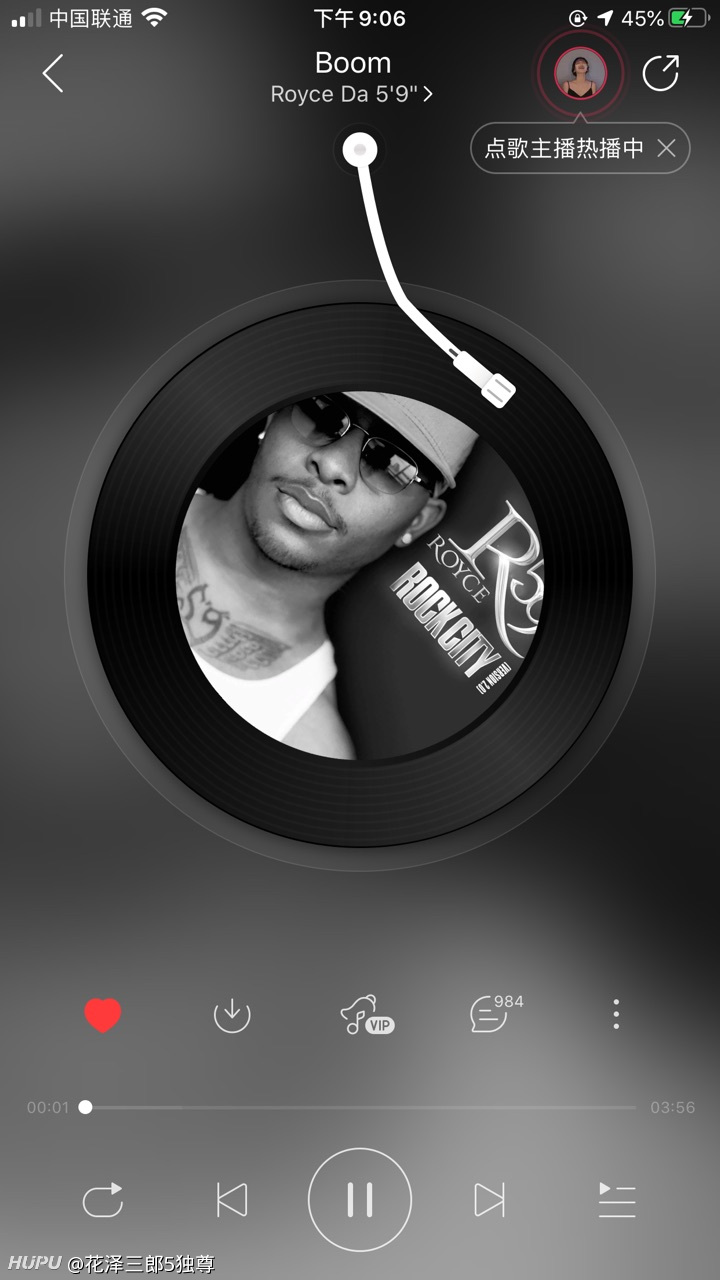Change the repeat playback mode
720x1280 pixels.
click(x=103, y=1200)
